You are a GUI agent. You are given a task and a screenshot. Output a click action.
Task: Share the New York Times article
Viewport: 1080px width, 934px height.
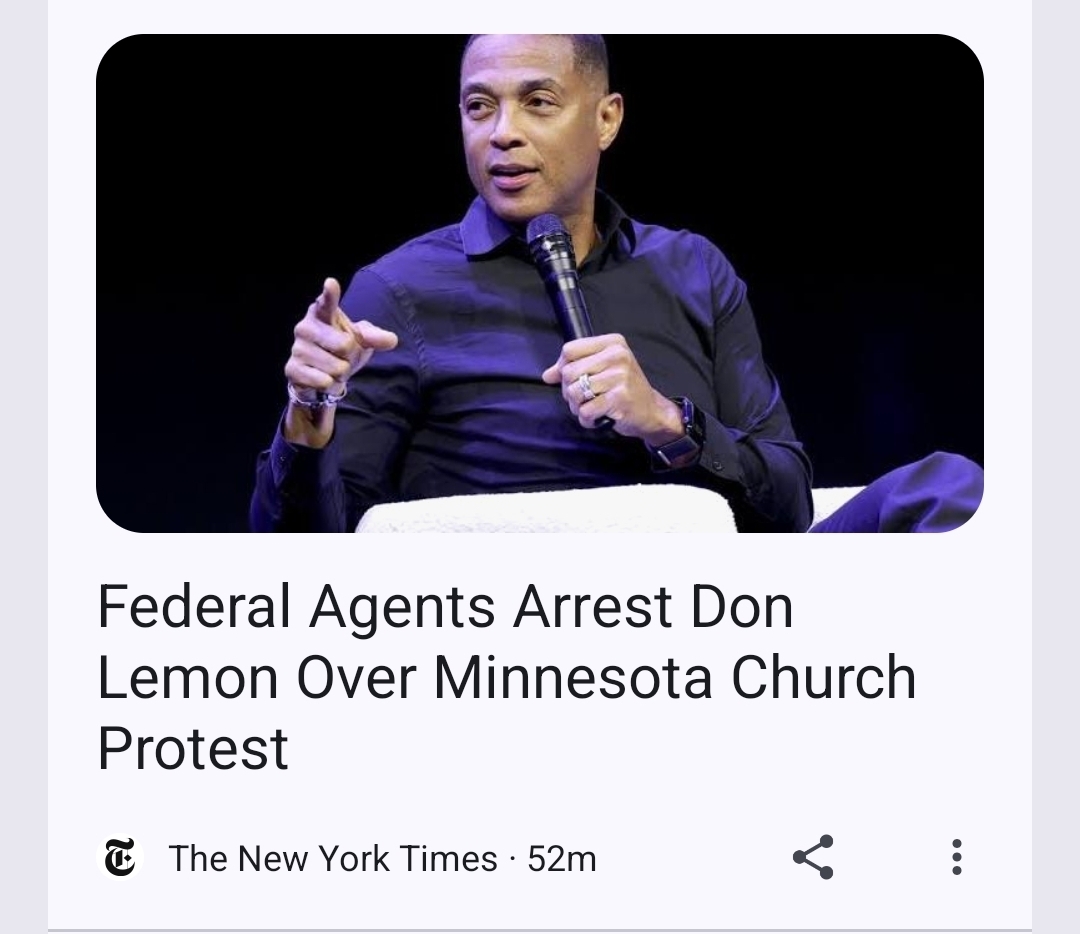tap(813, 857)
